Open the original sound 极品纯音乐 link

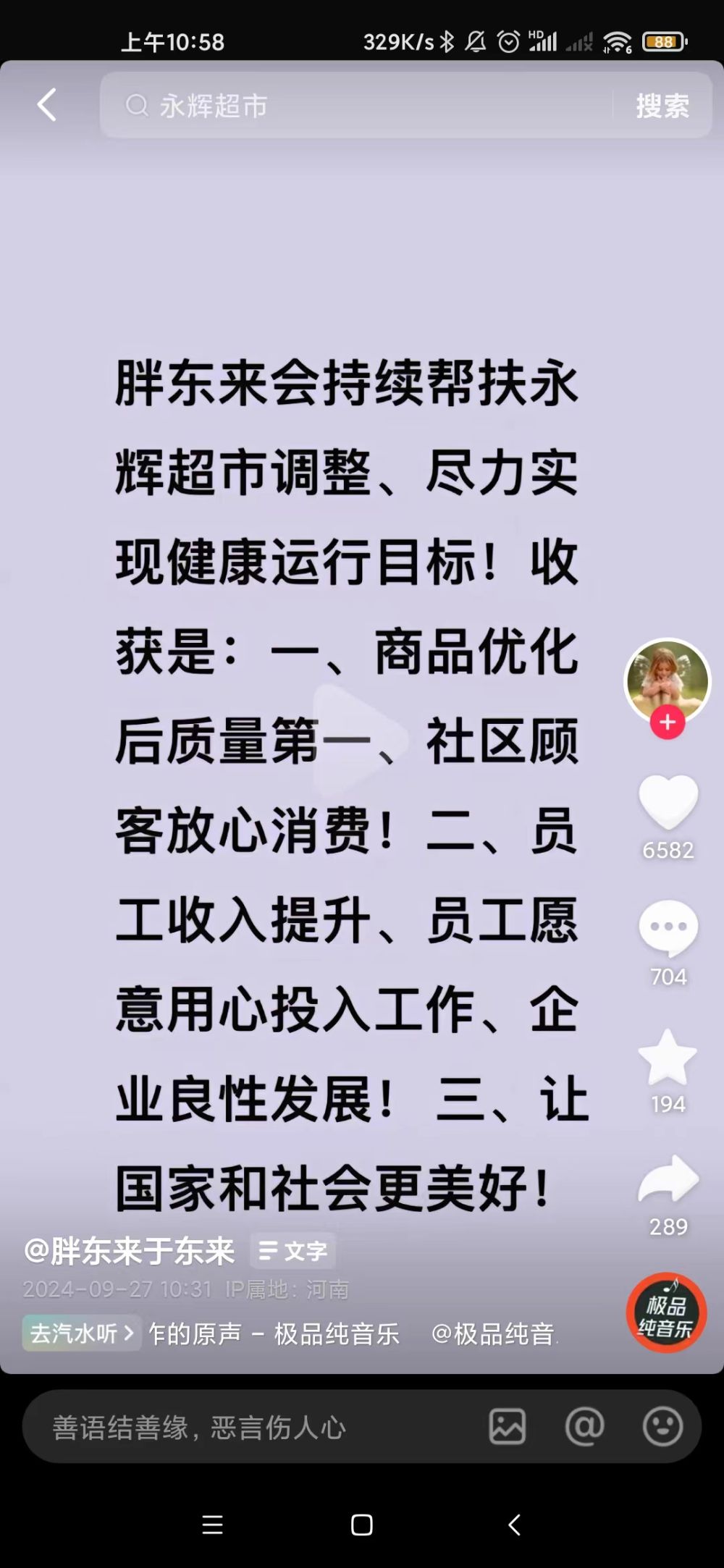click(275, 1333)
